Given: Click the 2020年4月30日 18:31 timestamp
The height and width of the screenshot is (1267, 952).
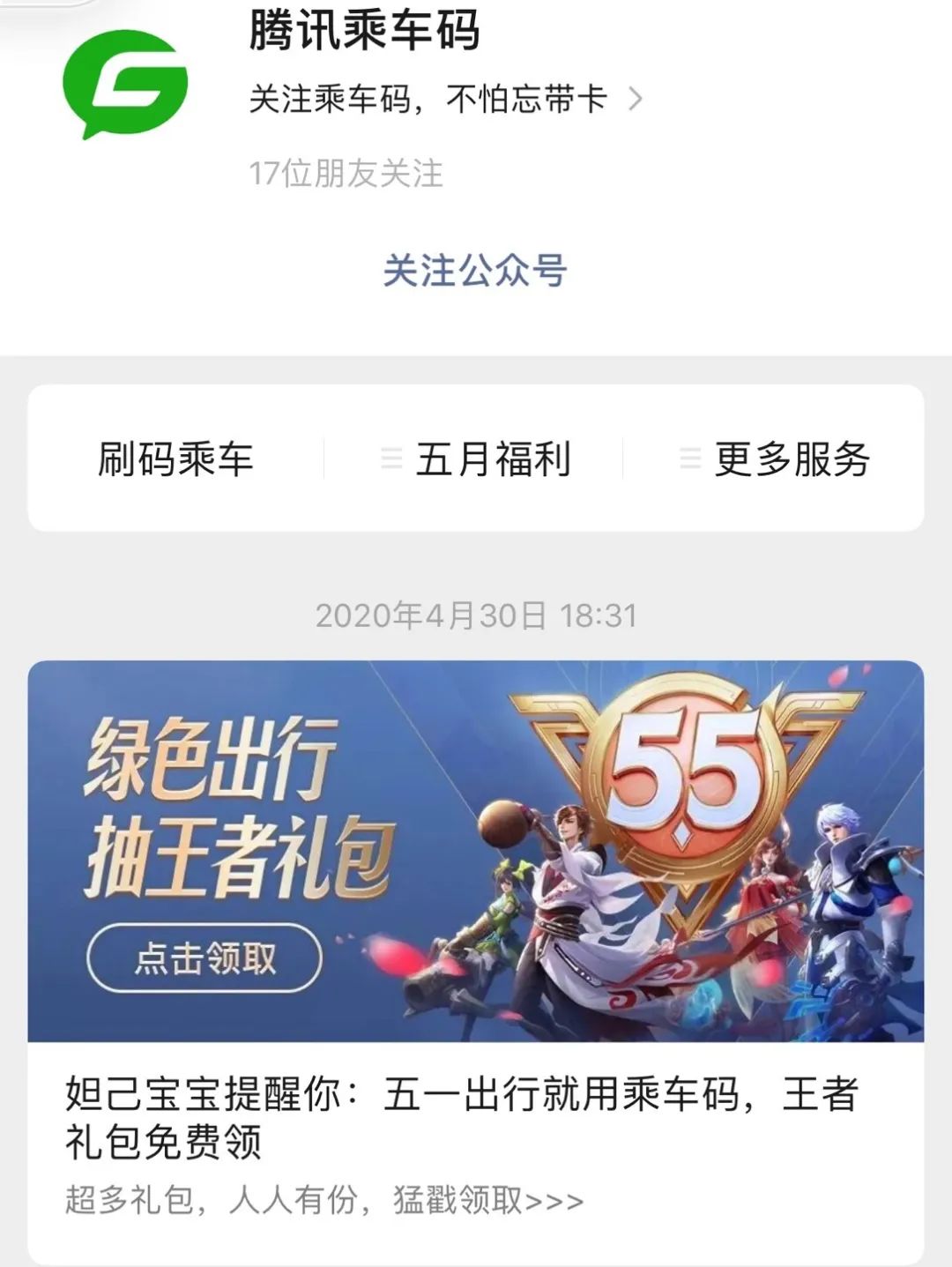Looking at the screenshot, I should [x=476, y=617].
